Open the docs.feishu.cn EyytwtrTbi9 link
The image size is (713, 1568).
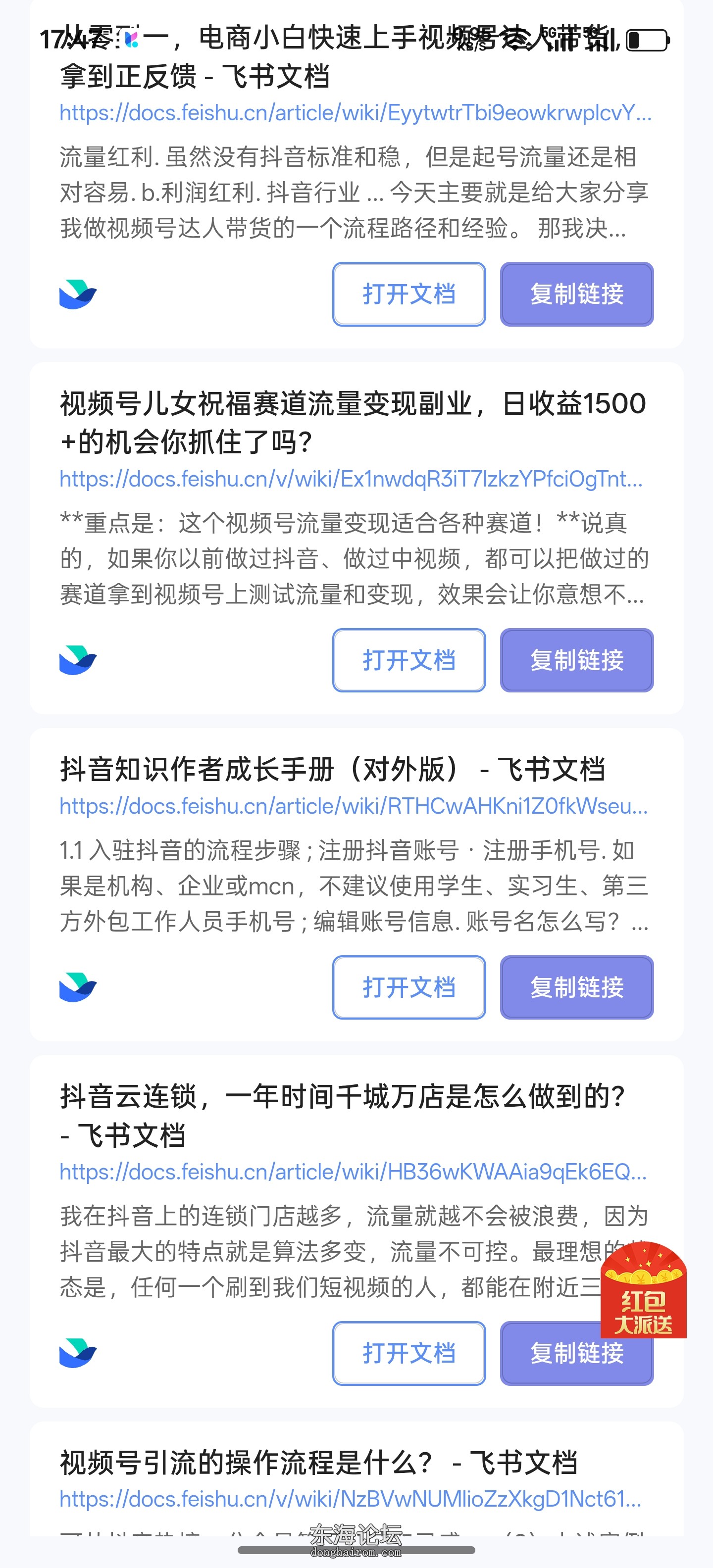click(355, 113)
